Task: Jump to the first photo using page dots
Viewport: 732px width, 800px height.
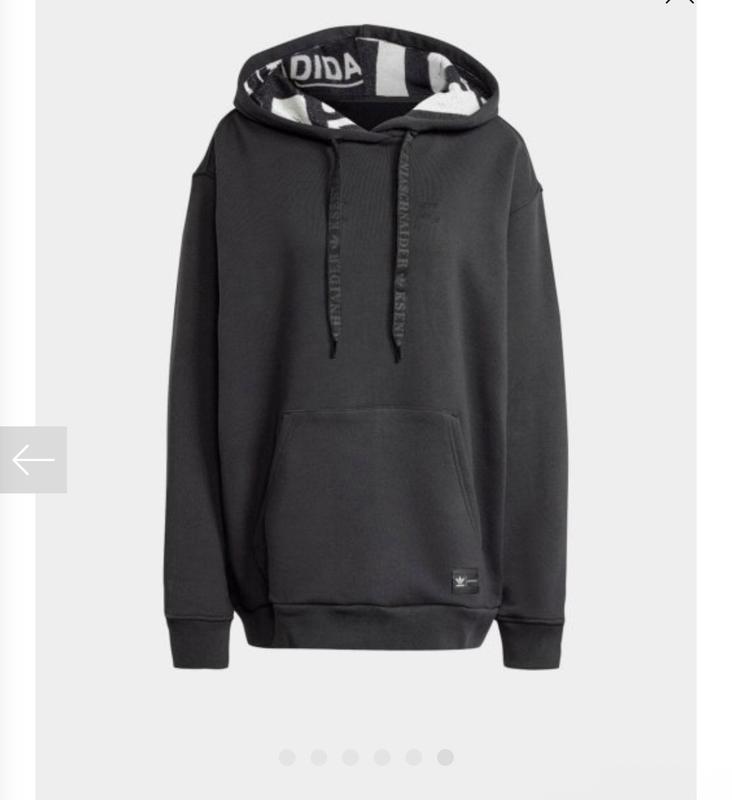Action: tap(287, 757)
